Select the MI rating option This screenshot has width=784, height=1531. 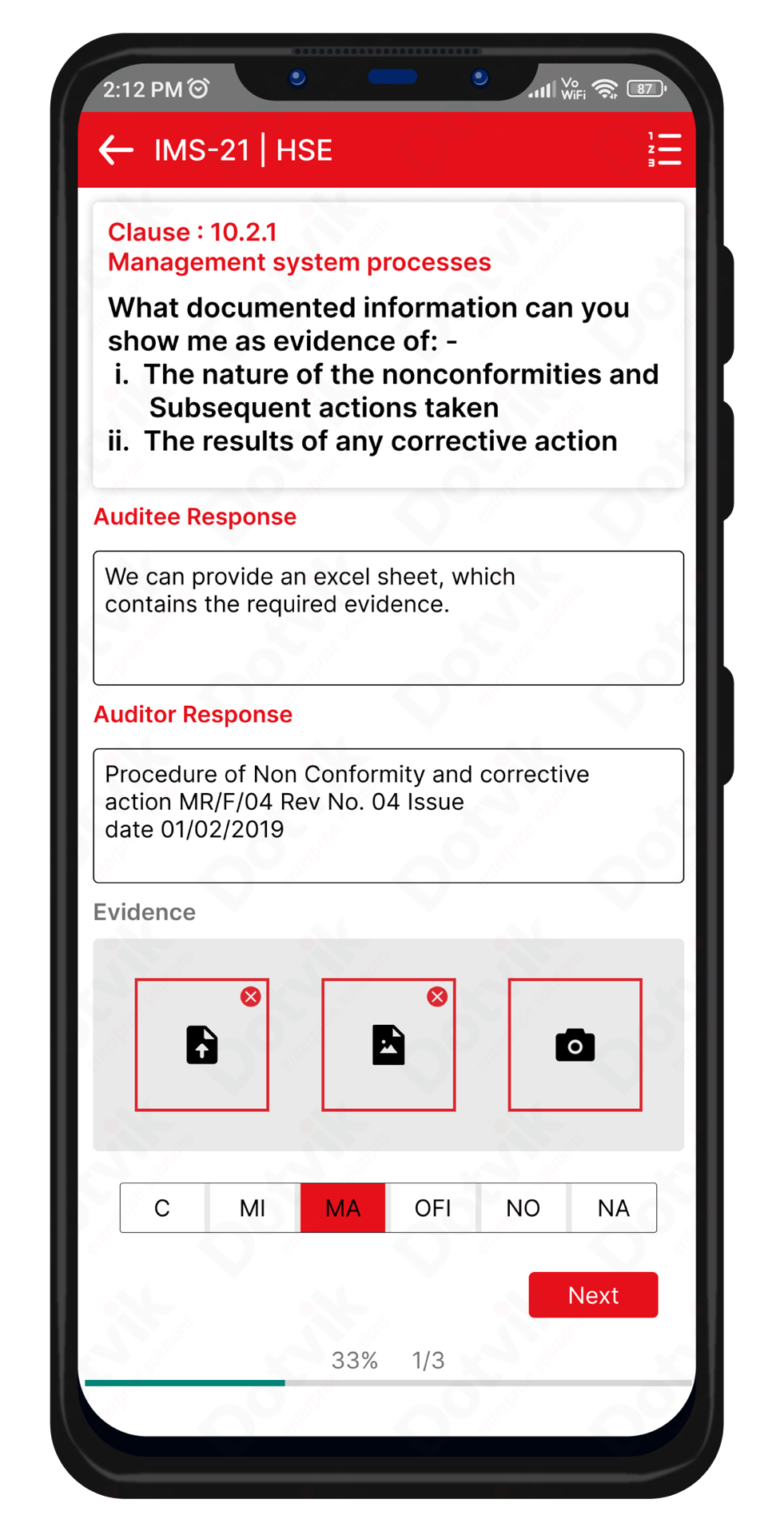point(253,1208)
